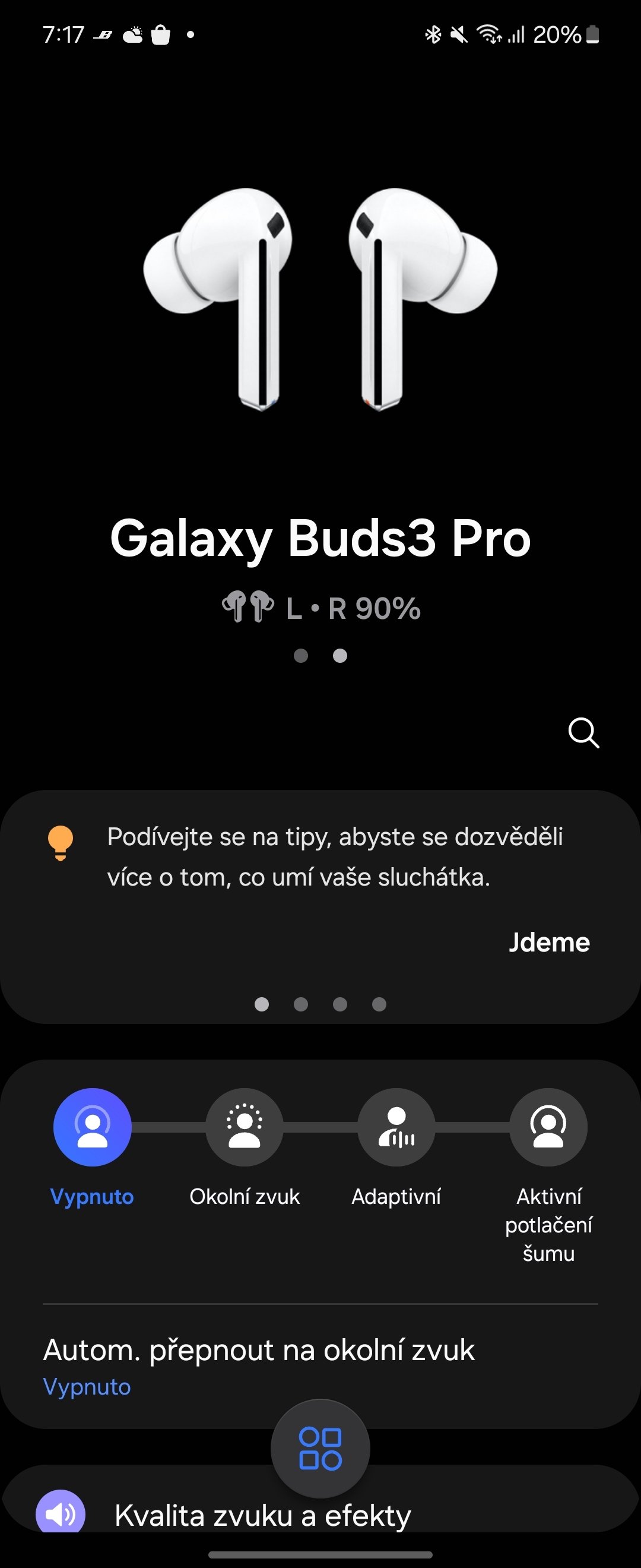Tap the Jdeme button

(549, 942)
